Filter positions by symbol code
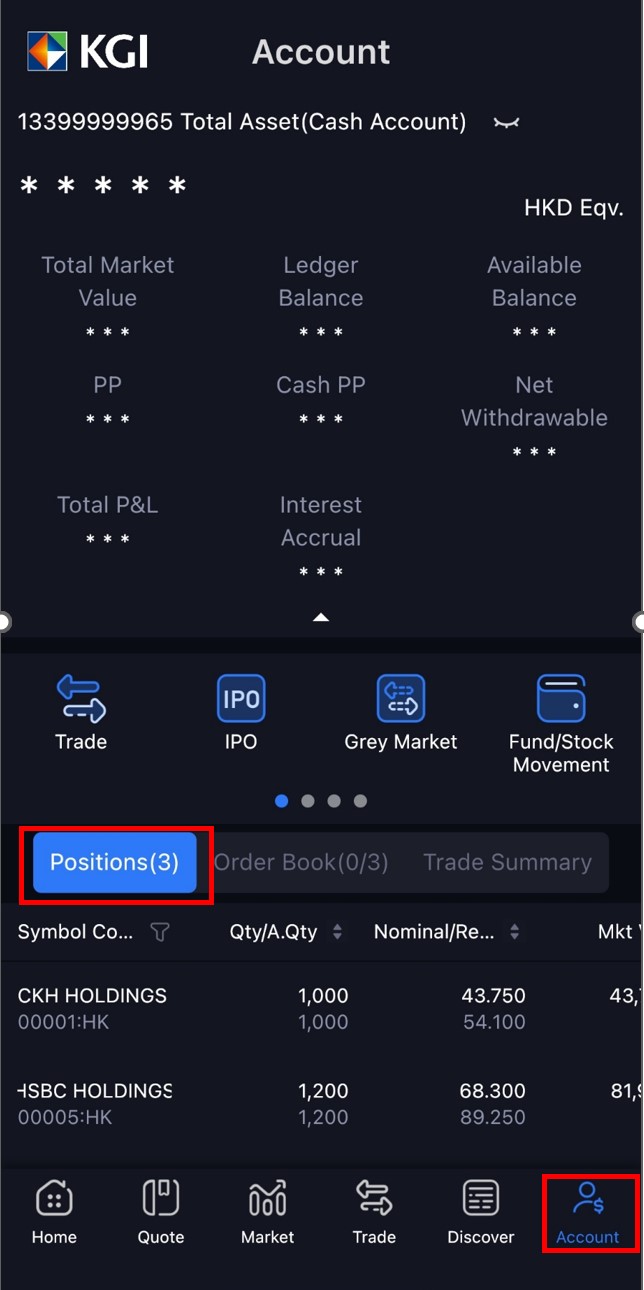Image resolution: width=644 pixels, height=1290 pixels. click(159, 932)
